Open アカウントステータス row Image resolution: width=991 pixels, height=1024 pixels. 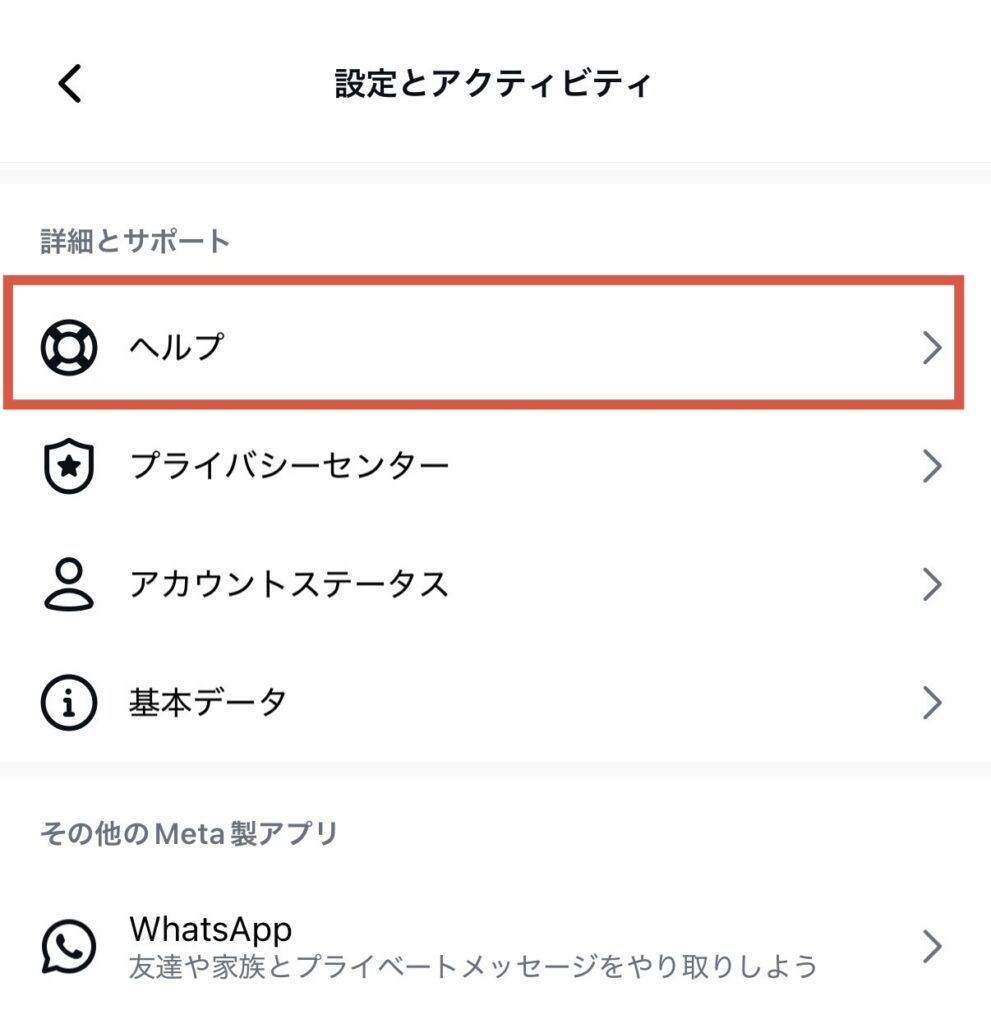484,584
